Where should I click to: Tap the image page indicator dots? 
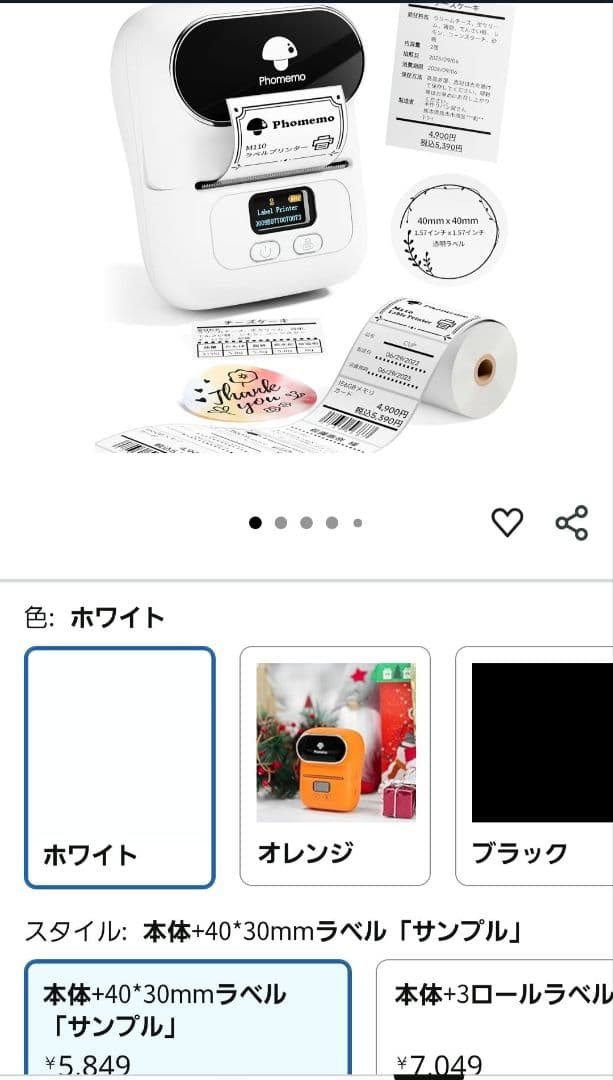point(306,522)
